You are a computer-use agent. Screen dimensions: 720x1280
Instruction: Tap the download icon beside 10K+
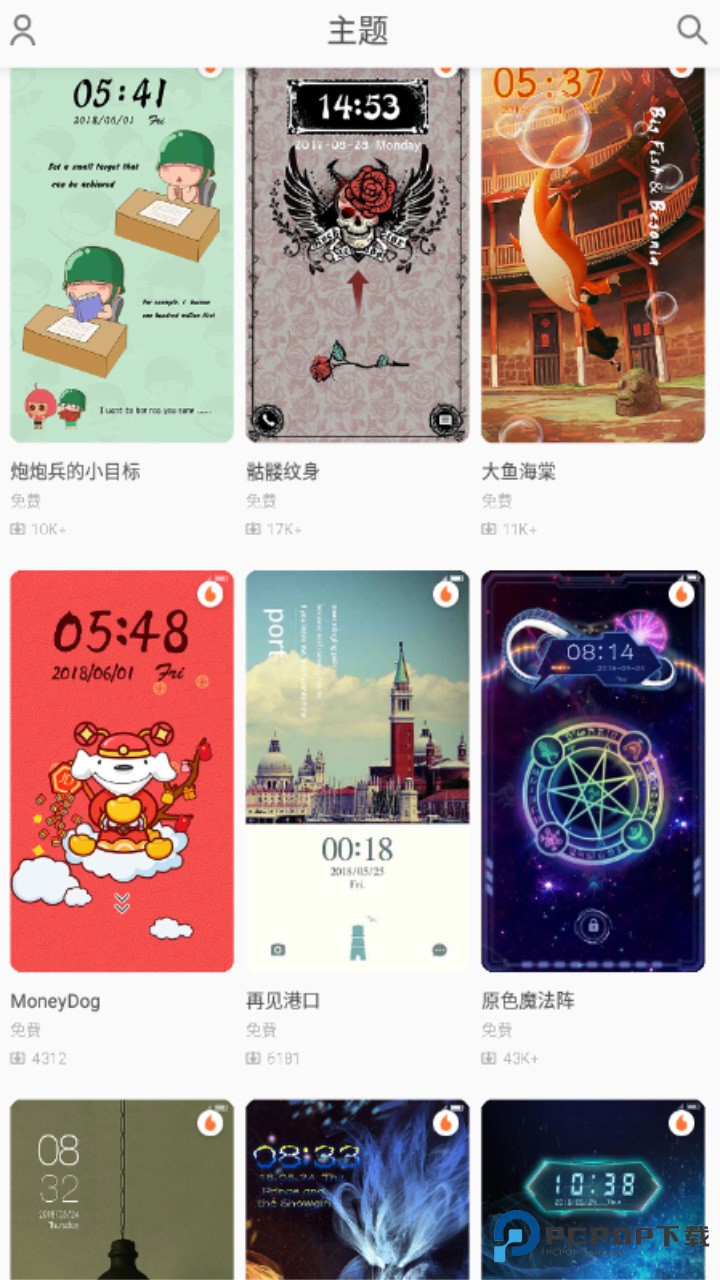18,528
